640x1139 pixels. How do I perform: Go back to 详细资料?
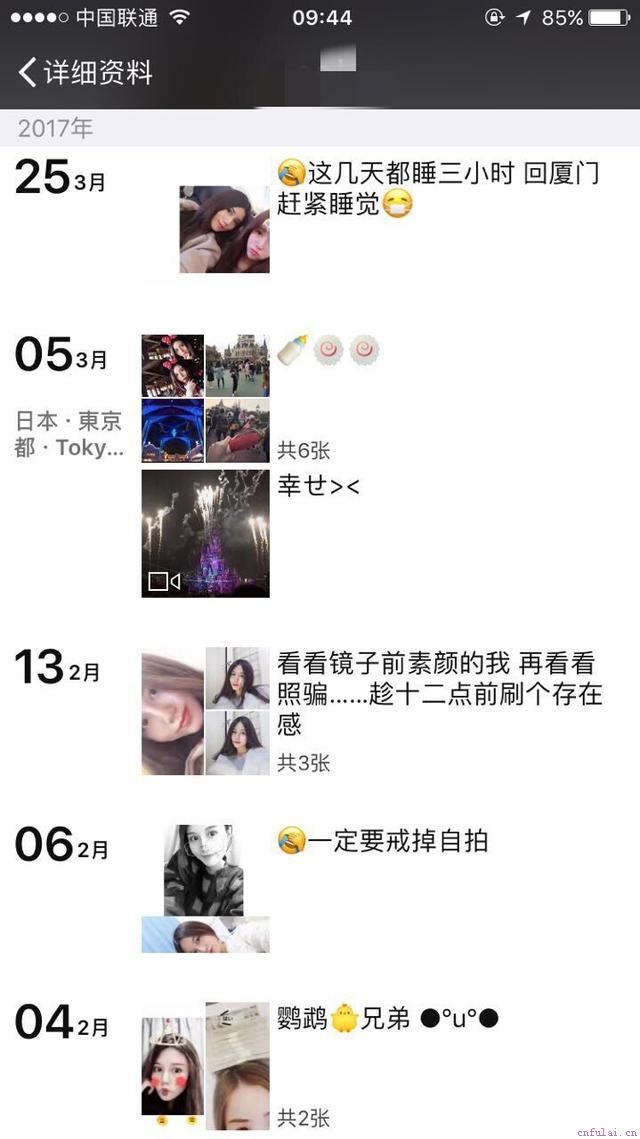tap(85, 72)
